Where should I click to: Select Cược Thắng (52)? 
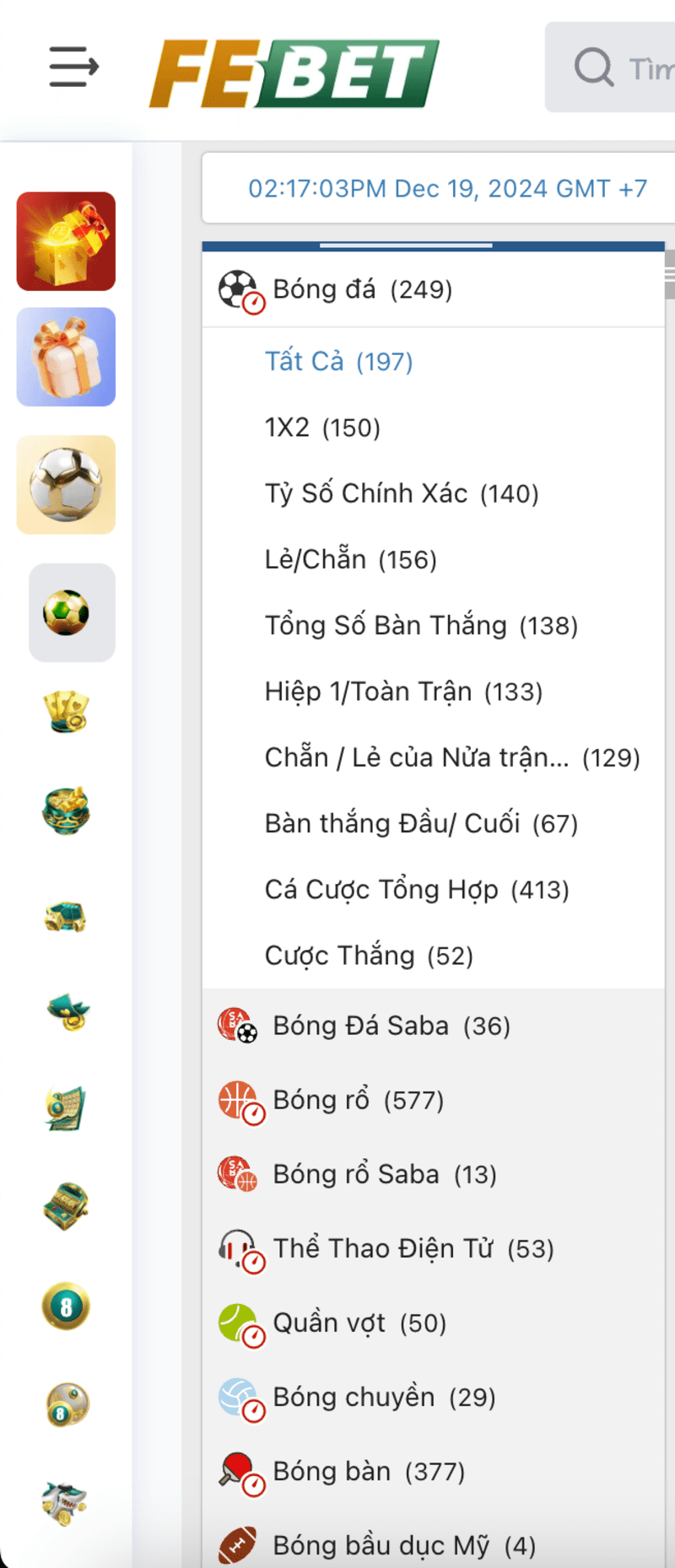[369, 956]
